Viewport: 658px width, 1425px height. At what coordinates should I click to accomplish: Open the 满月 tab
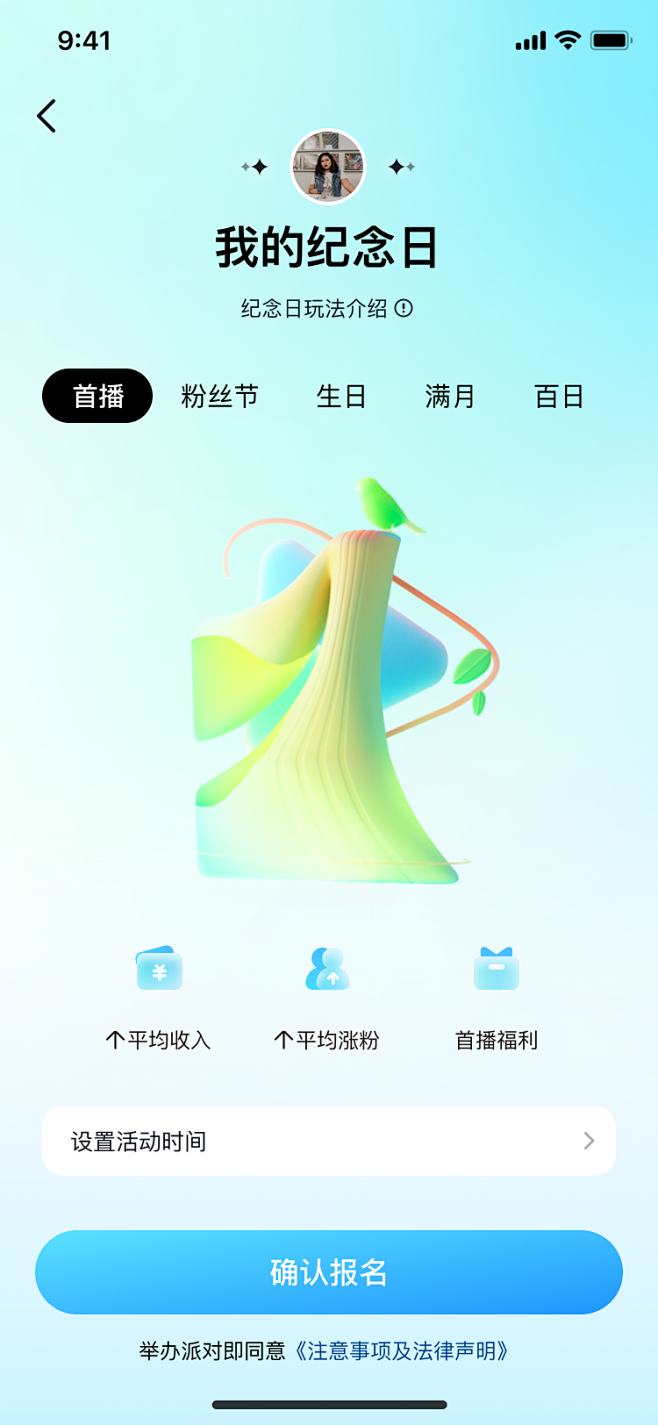pos(450,396)
